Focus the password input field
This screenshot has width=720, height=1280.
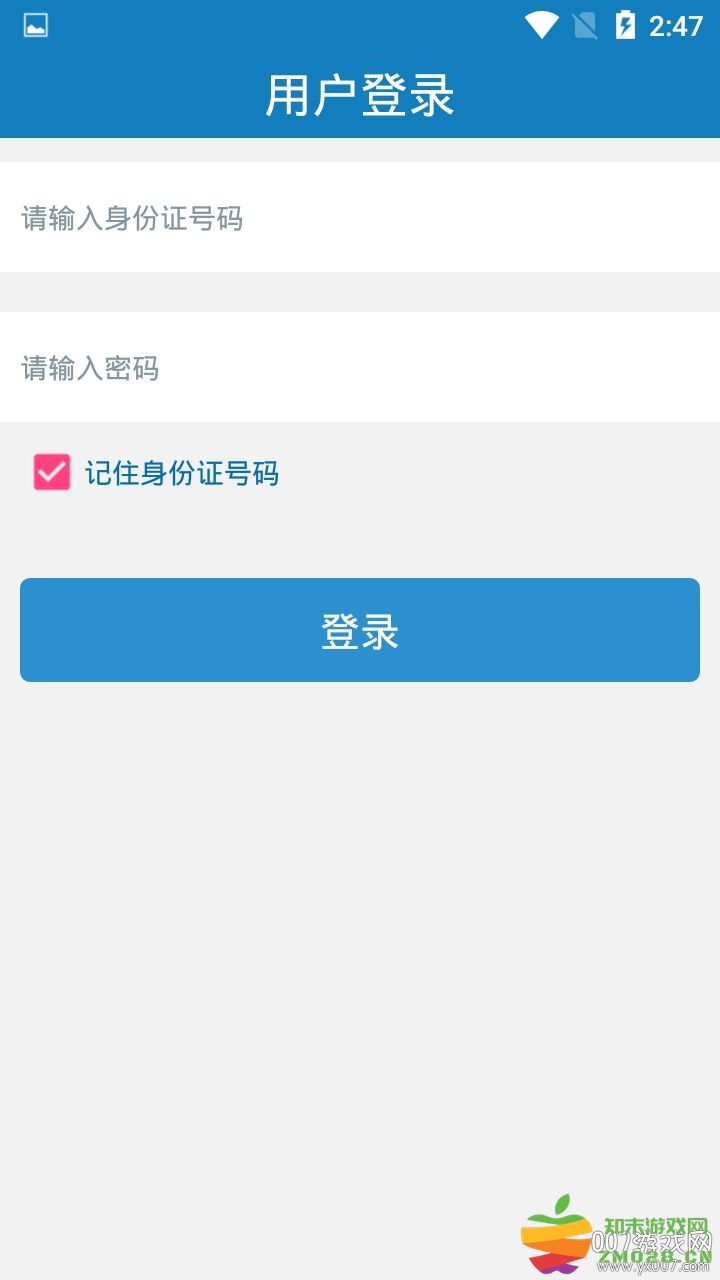point(360,368)
